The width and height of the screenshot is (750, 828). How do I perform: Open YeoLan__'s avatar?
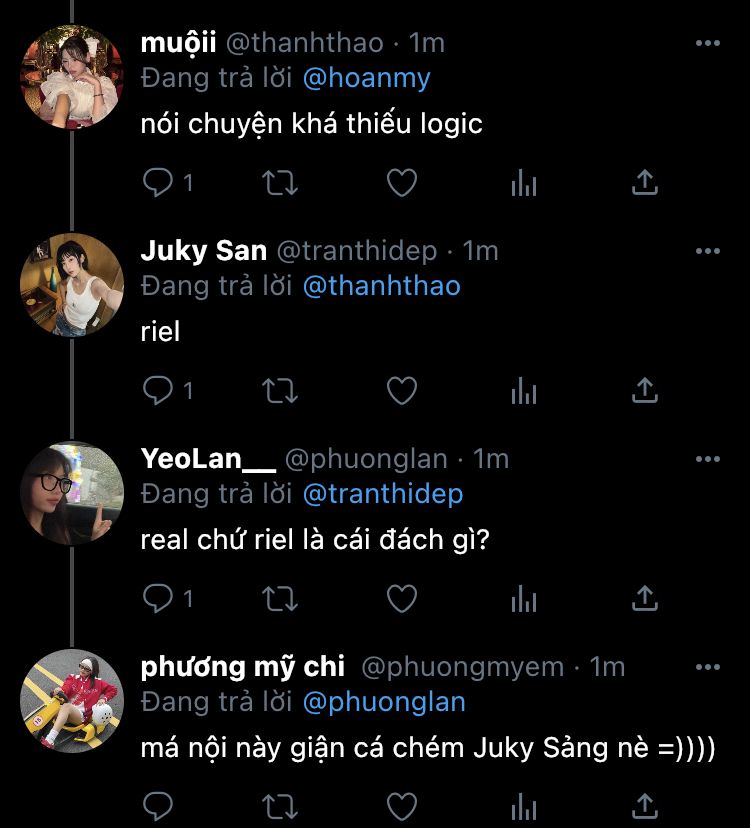tap(72, 492)
